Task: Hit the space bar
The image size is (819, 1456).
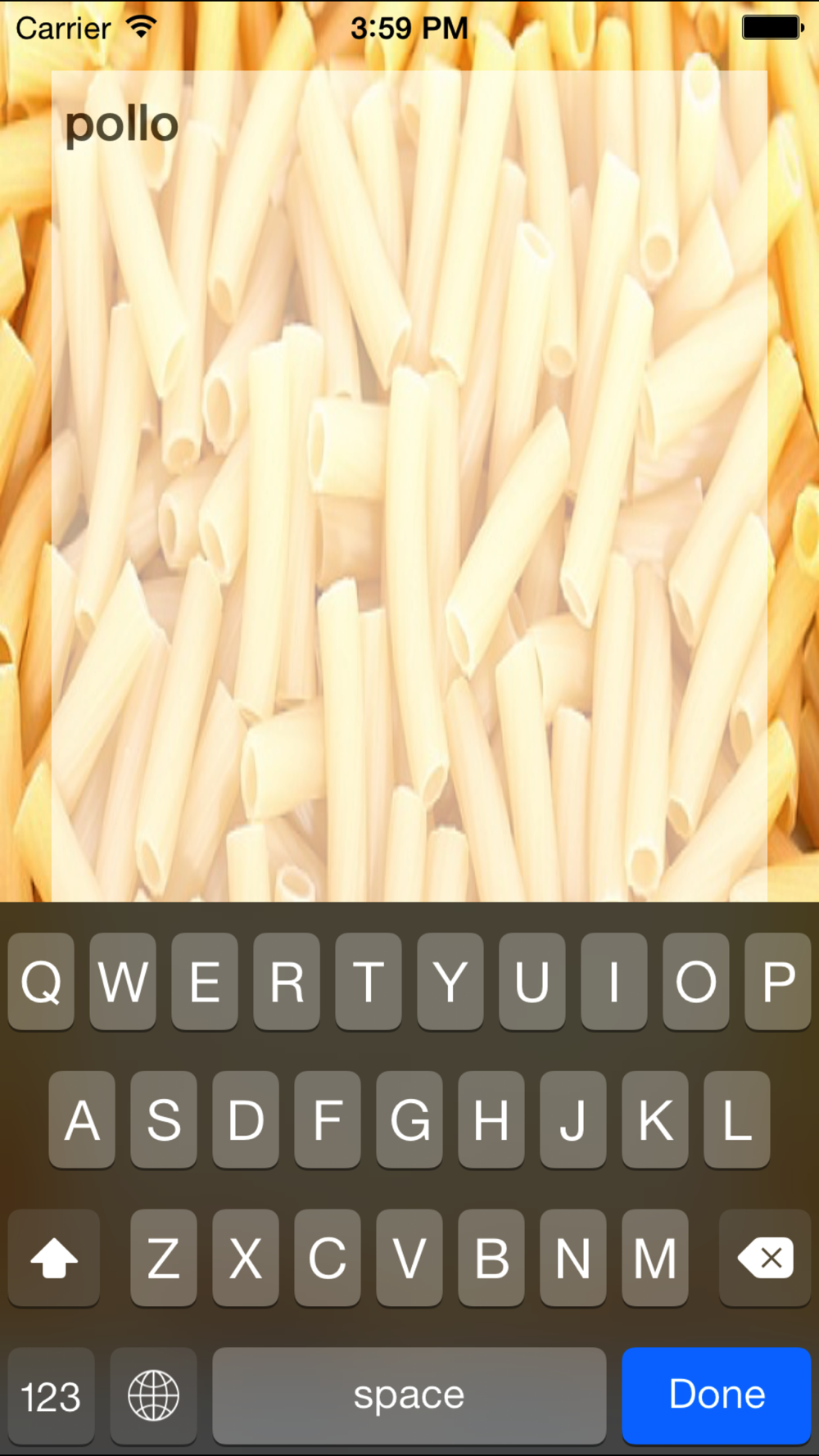Action: (409, 1395)
